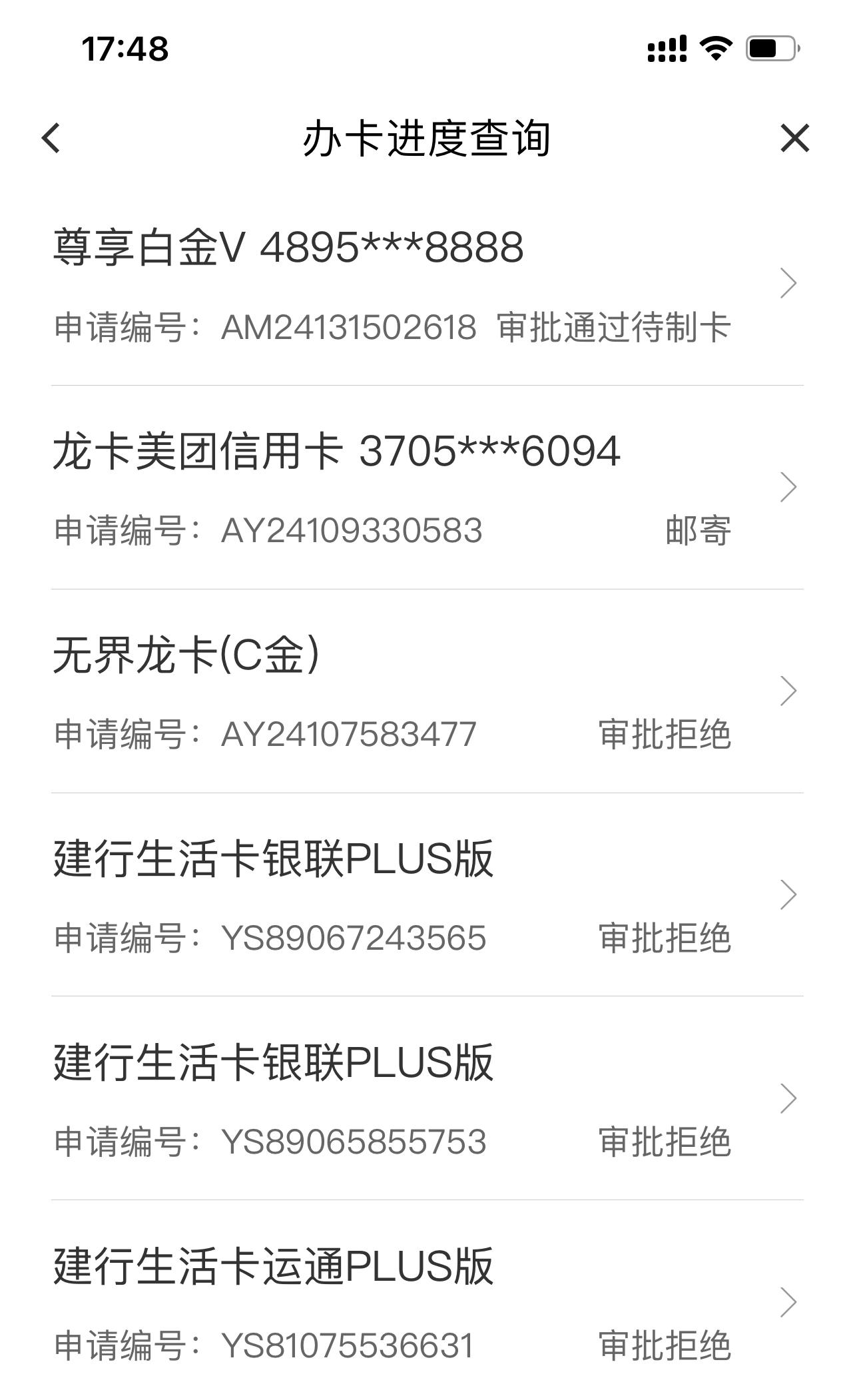Screen dimensions: 855x1400
Task: Open the 尊享白金V 4895***8888 application
Action: (427, 284)
